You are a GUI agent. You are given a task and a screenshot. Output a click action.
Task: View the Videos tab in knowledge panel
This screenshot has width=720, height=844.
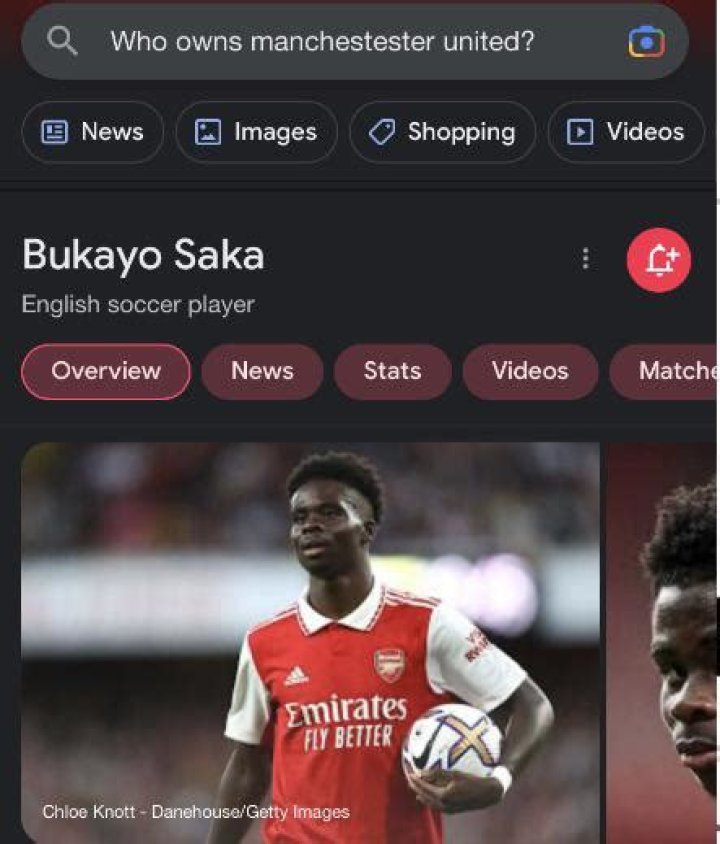(530, 371)
